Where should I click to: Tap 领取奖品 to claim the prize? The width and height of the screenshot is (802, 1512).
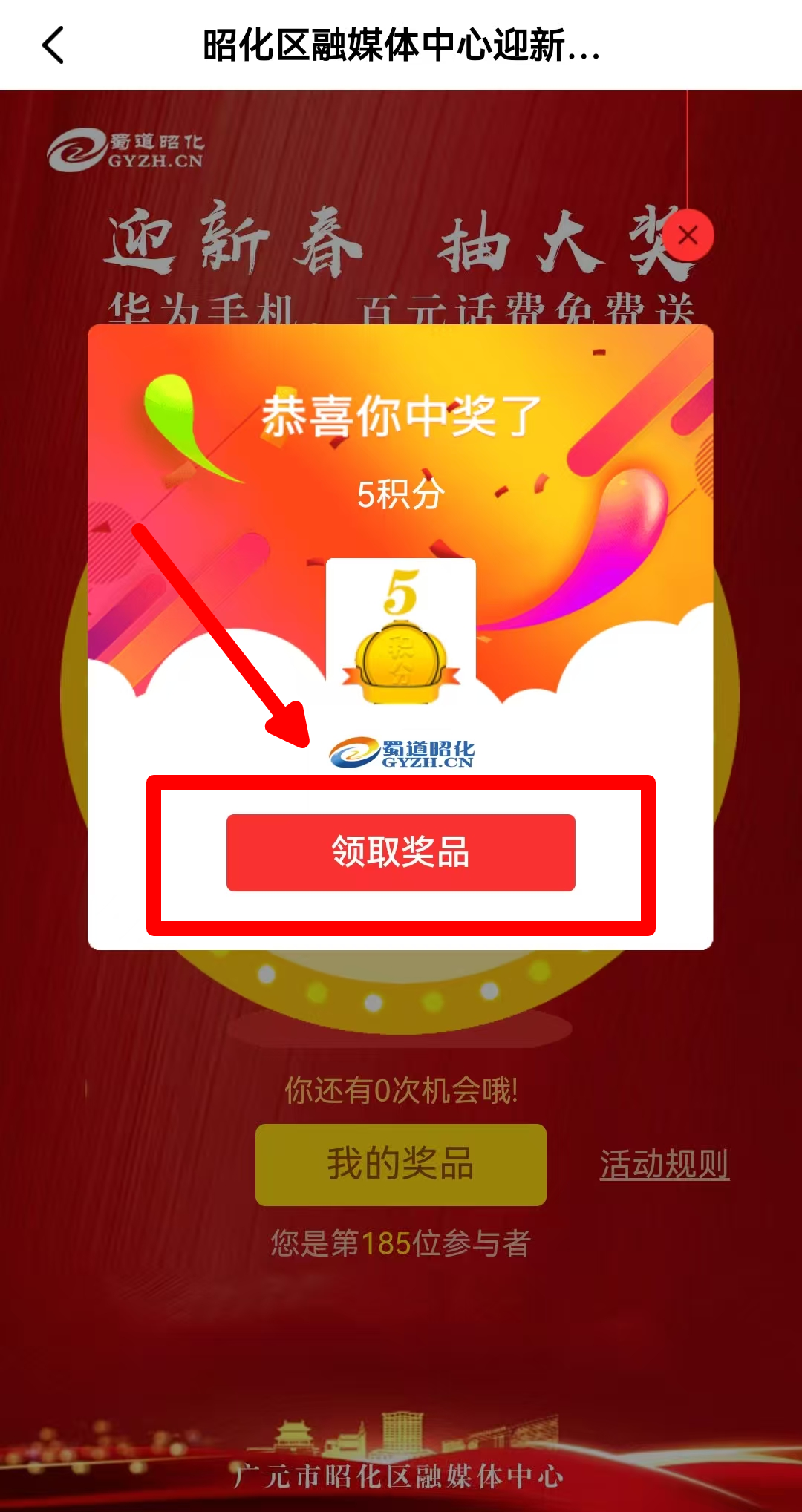pyautogui.click(x=400, y=852)
